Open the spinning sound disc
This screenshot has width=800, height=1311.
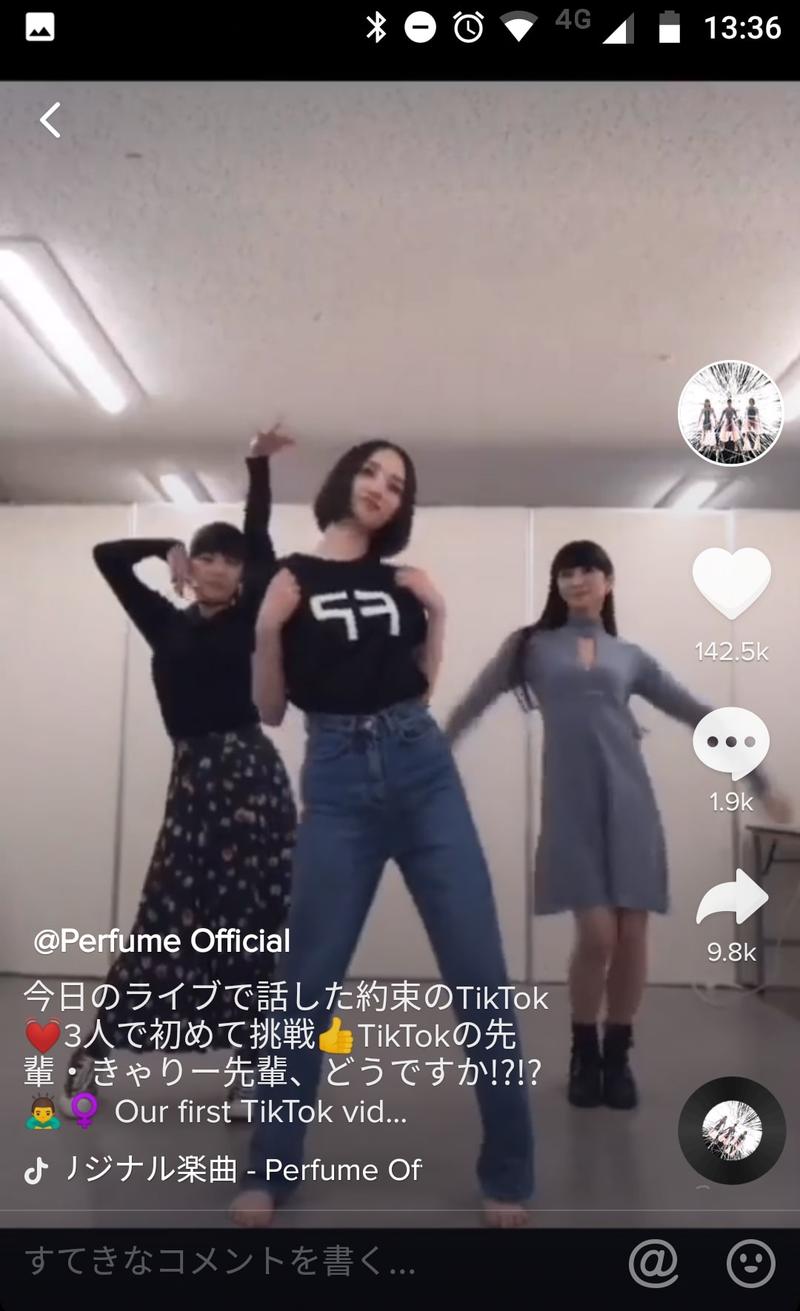tap(731, 1131)
